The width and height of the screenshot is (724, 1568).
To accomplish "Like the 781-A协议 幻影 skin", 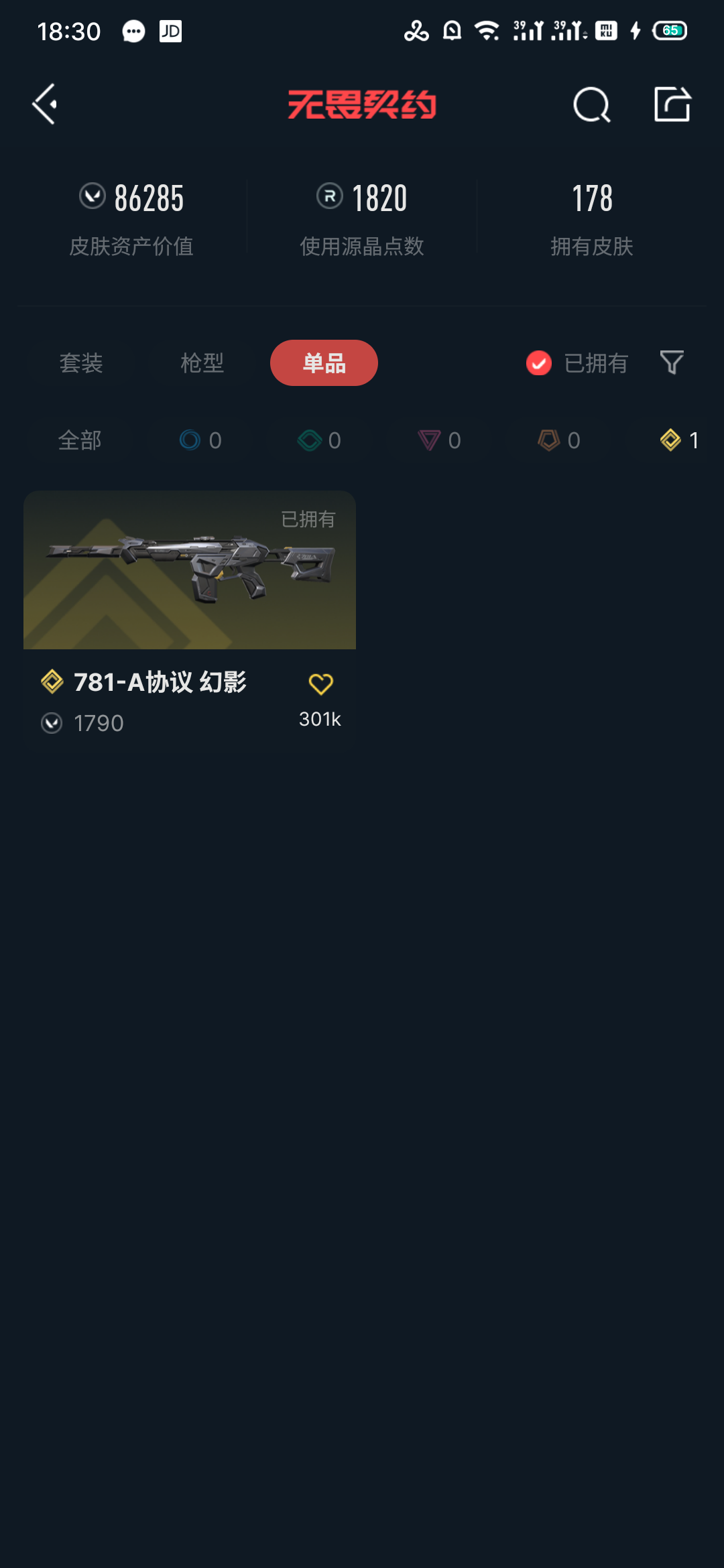I will point(320,684).
